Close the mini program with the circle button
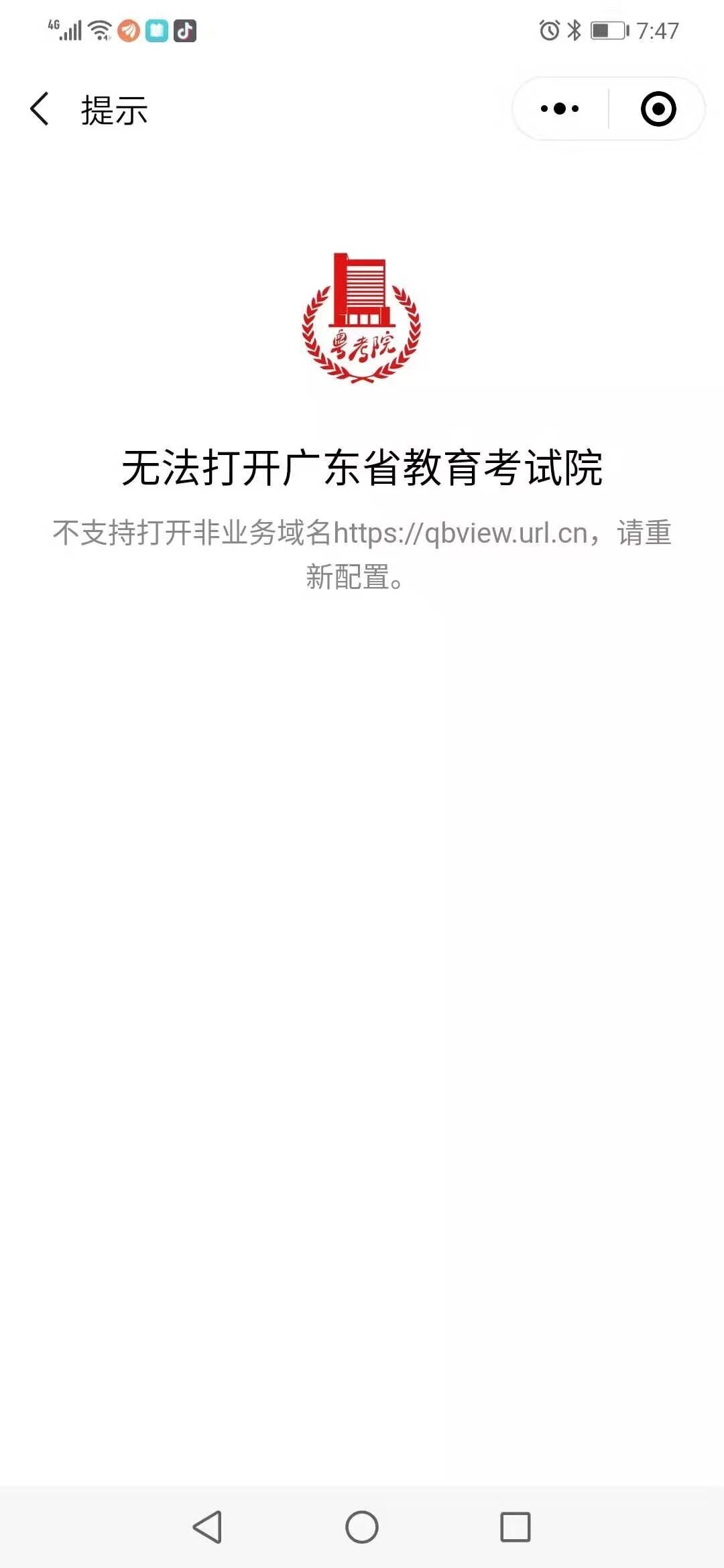Image resolution: width=724 pixels, height=1568 pixels. [x=658, y=109]
